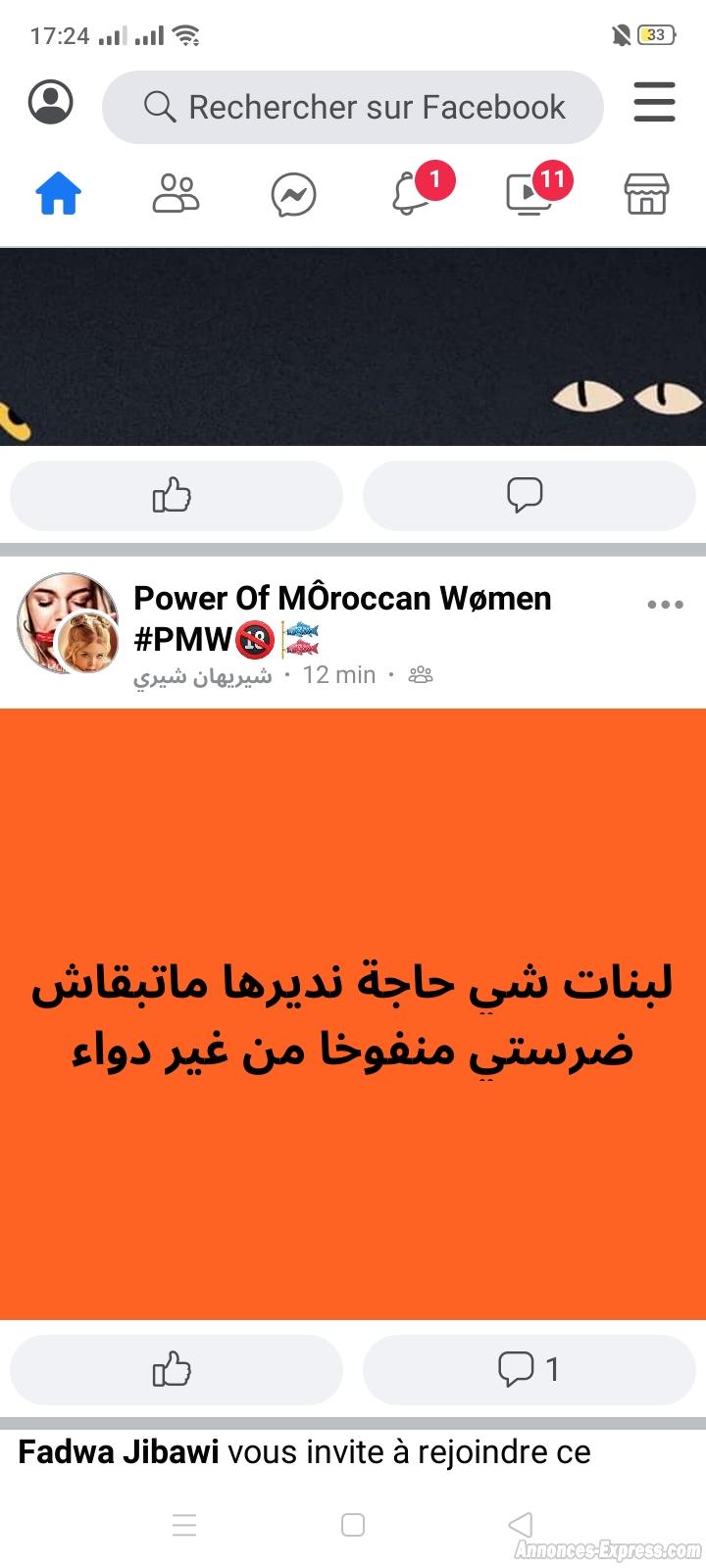Open the Marketplace tab

pos(646,193)
